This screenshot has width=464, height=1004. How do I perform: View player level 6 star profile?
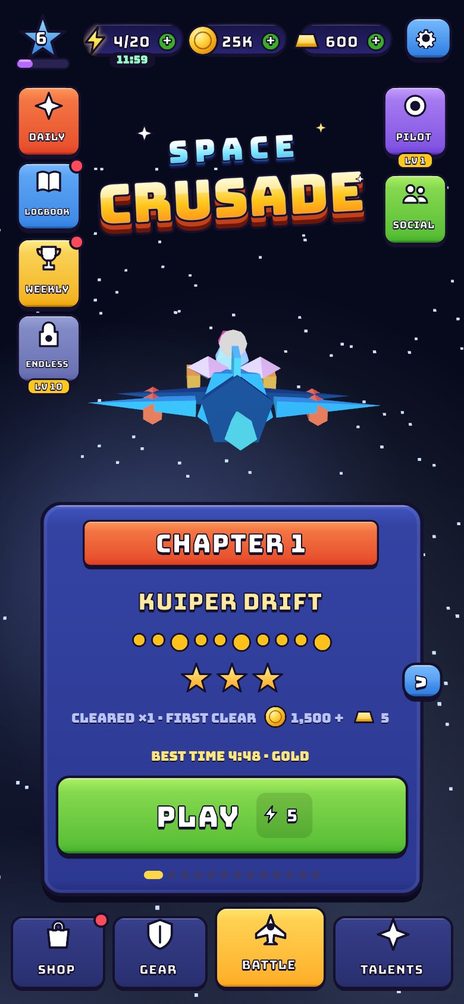coord(42,38)
